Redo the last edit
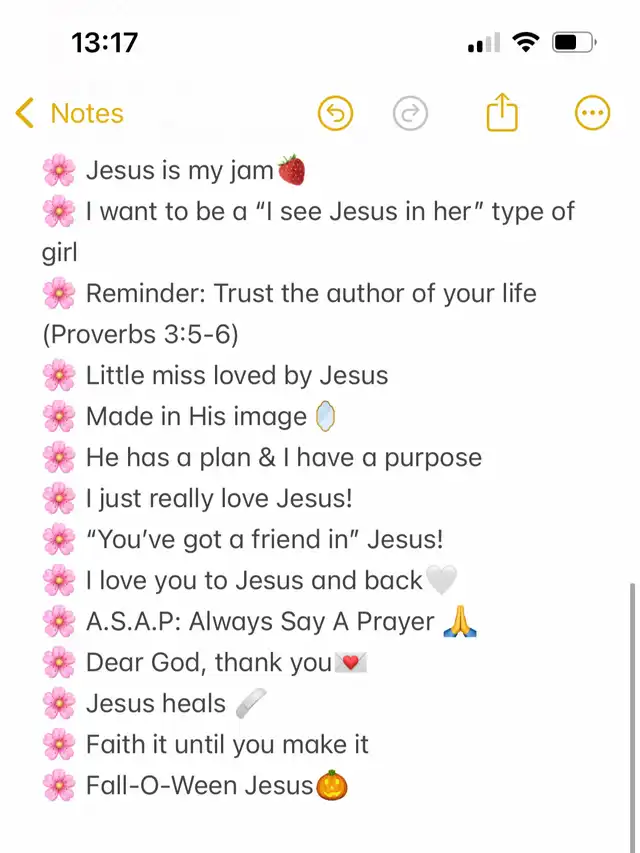Viewport: 640px width, 853px height. (408, 114)
